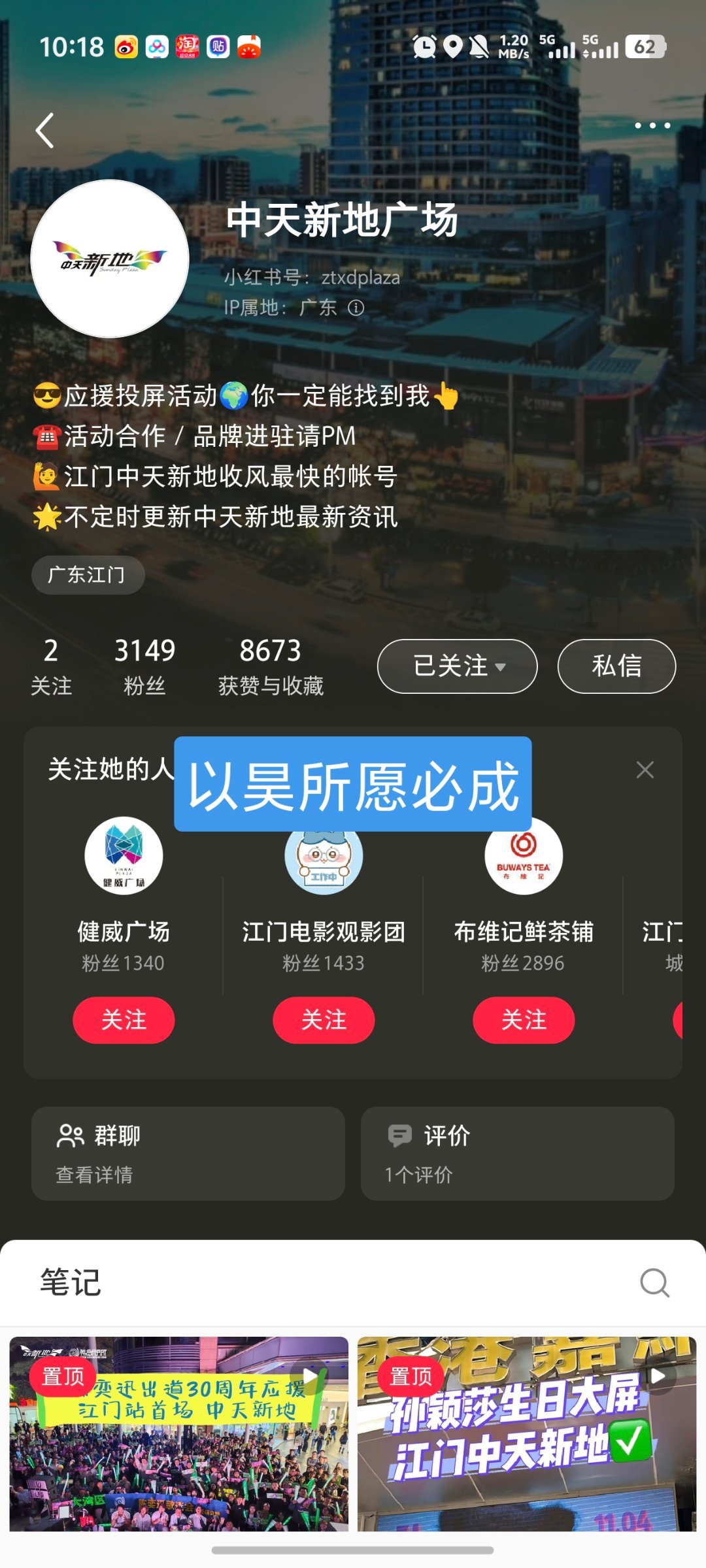
Task: Toggle follow for 江门电影观影团
Action: (324, 1020)
